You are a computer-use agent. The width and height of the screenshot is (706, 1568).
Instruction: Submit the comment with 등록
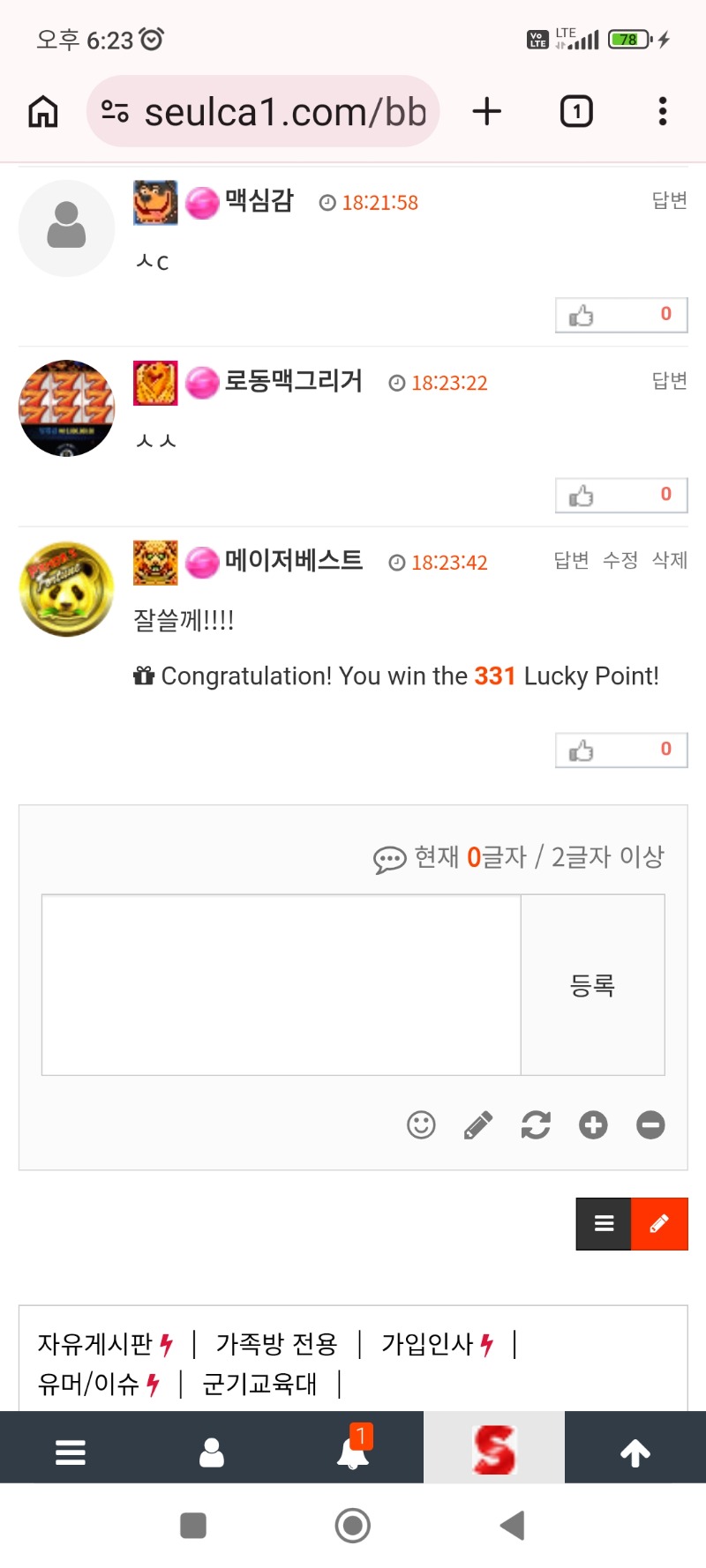(592, 984)
